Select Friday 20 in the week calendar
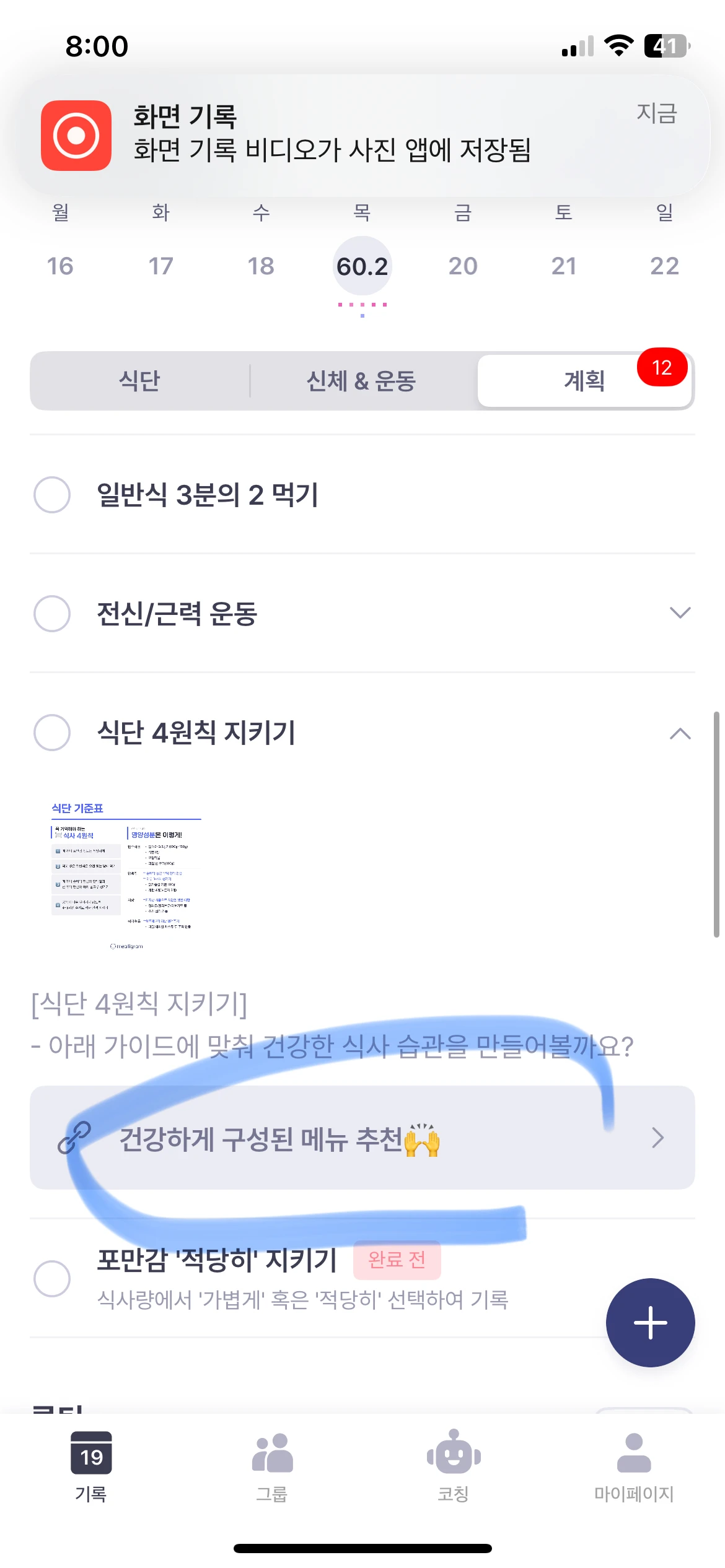Image resolution: width=725 pixels, height=1568 pixels. (463, 266)
